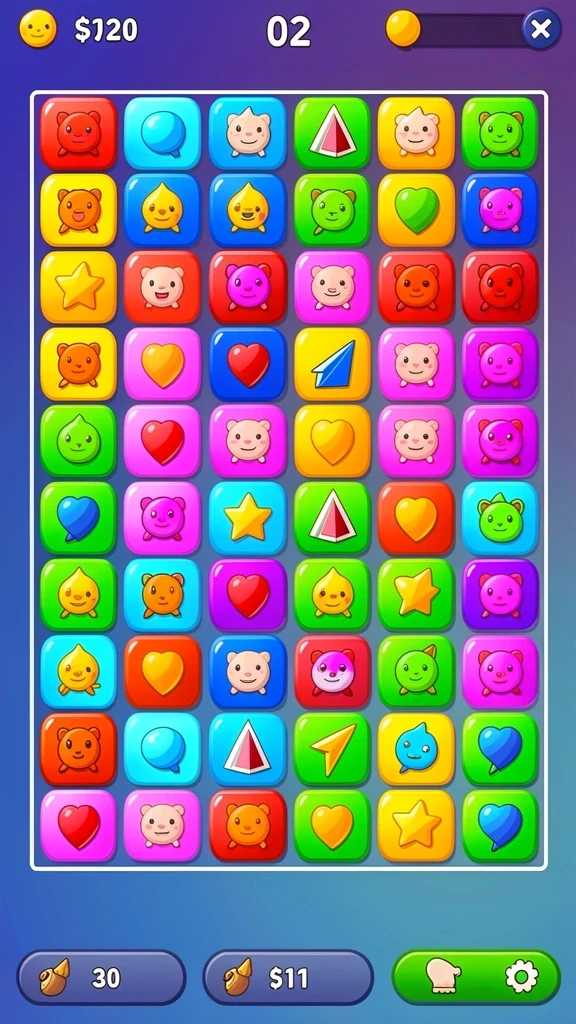Close the game with the X button
This screenshot has width=576, height=1024.
point(541,29)
